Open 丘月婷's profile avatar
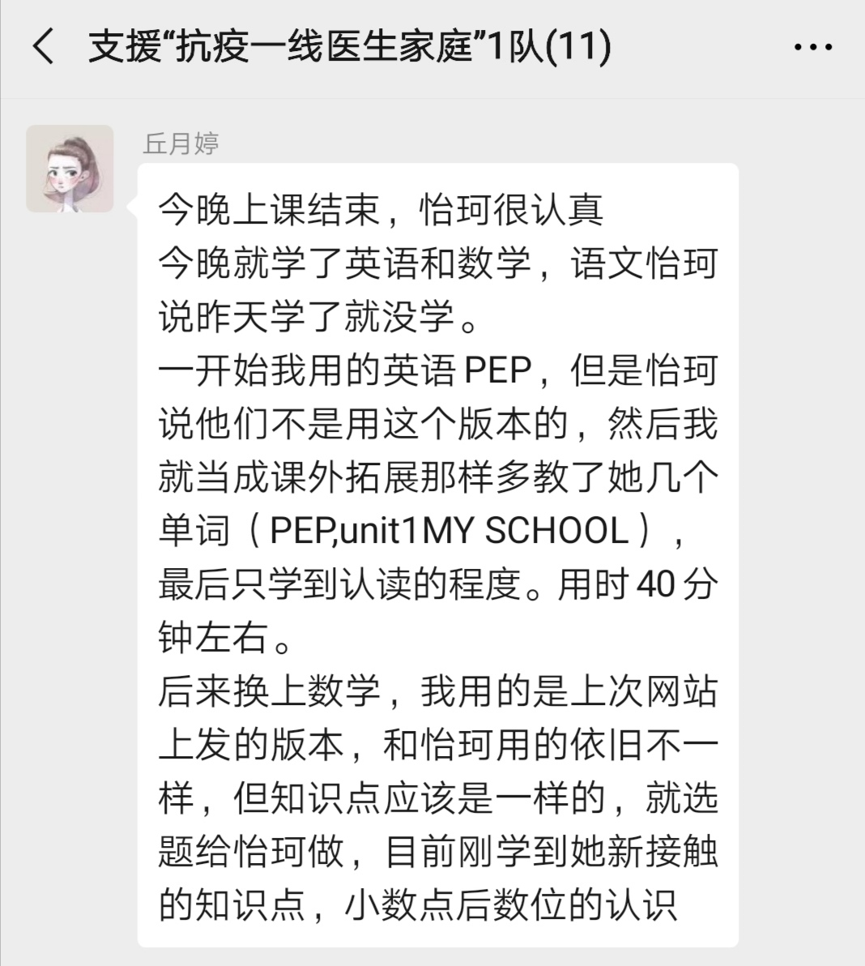The image size is (865, 966). (69, 169)
